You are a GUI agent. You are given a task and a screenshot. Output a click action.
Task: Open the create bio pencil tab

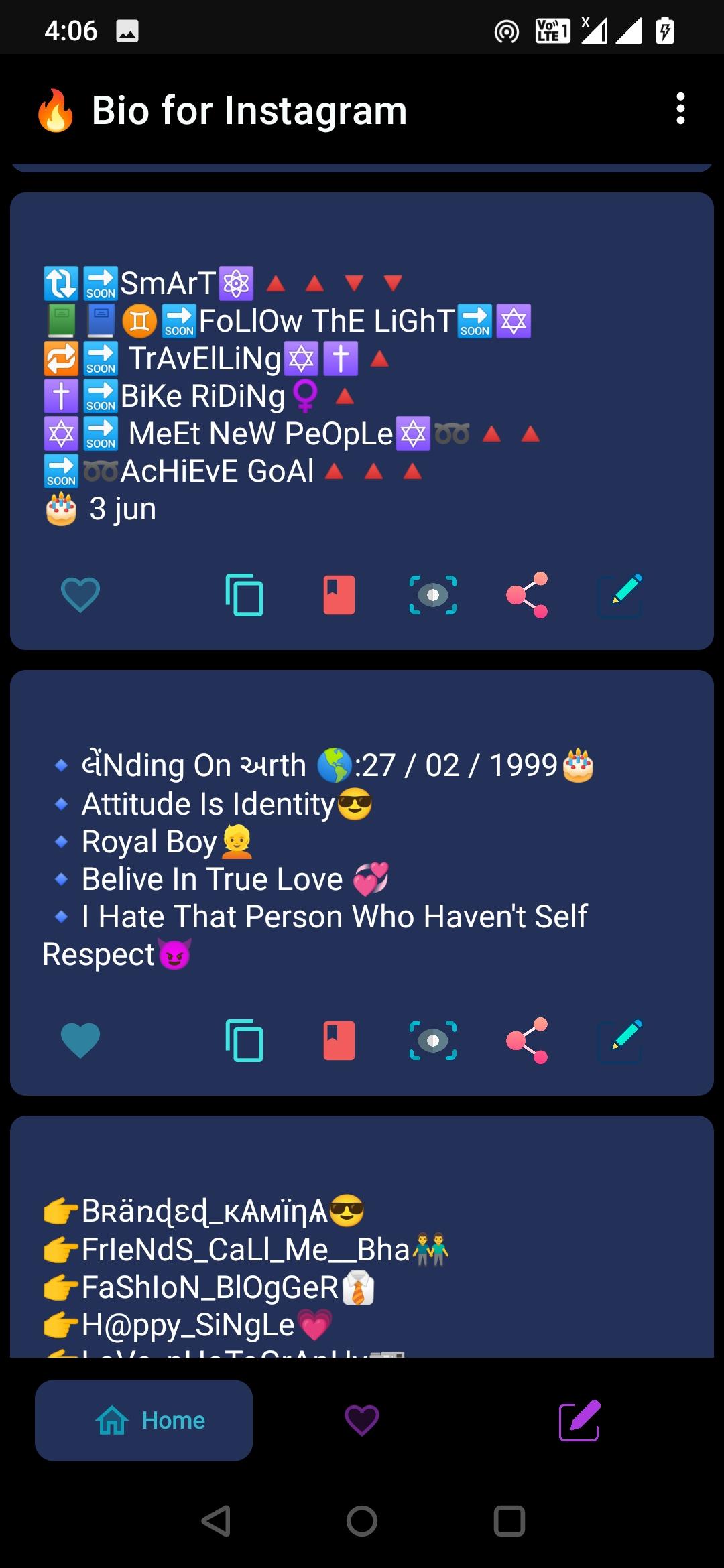click(580, 1421)
